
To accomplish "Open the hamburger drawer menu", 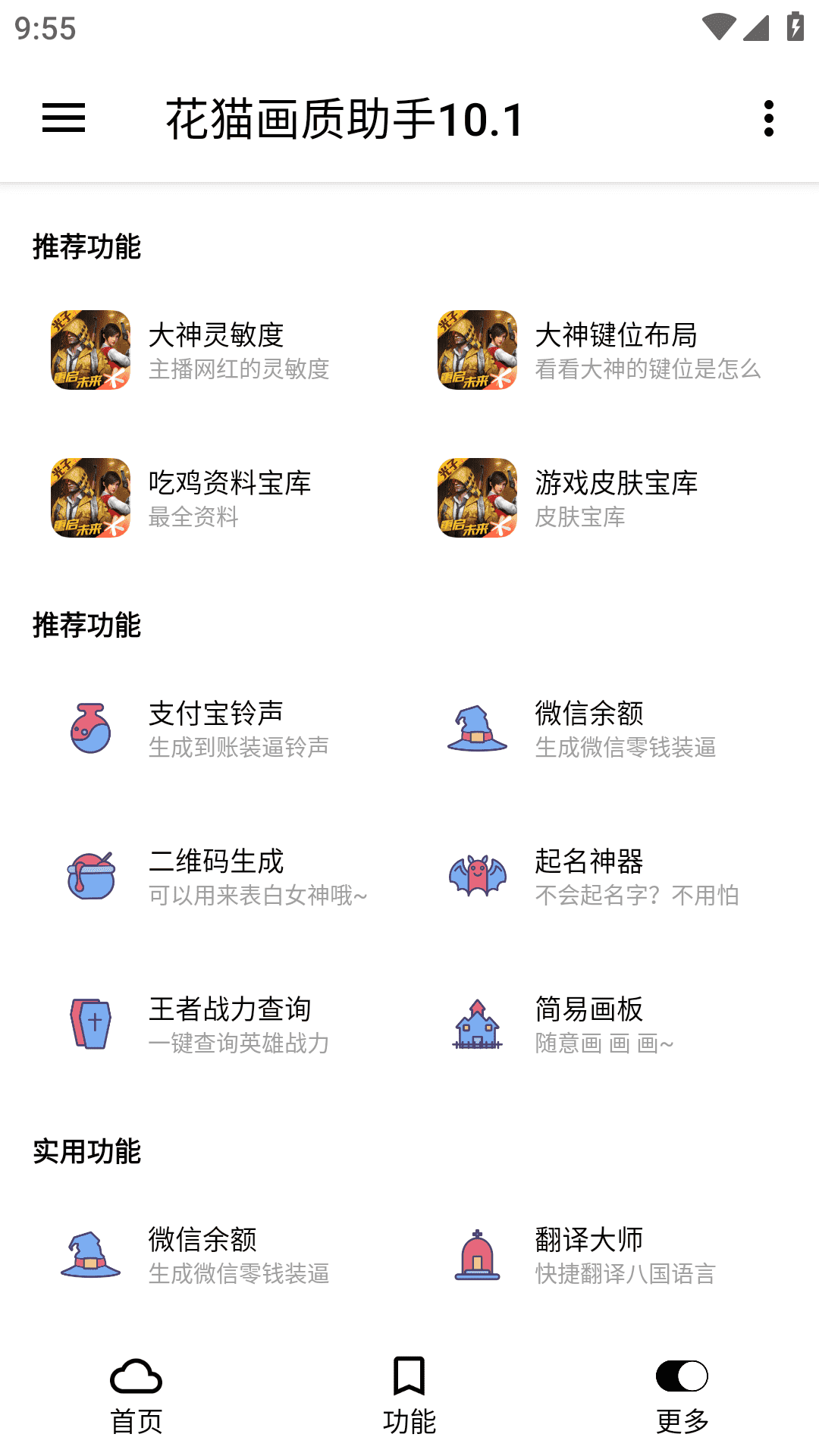I will 64,118.
